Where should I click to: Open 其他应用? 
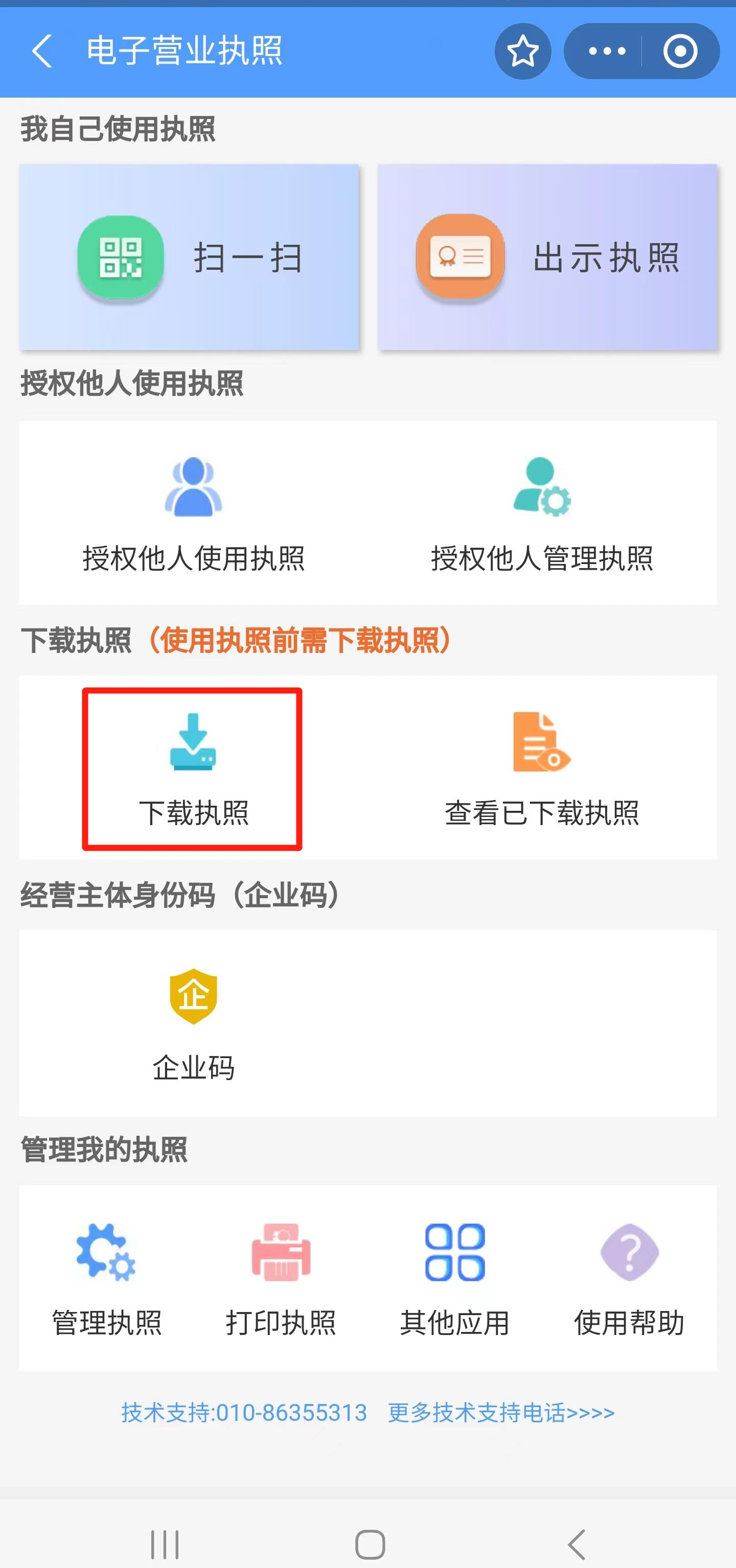tap(455, 1279)
